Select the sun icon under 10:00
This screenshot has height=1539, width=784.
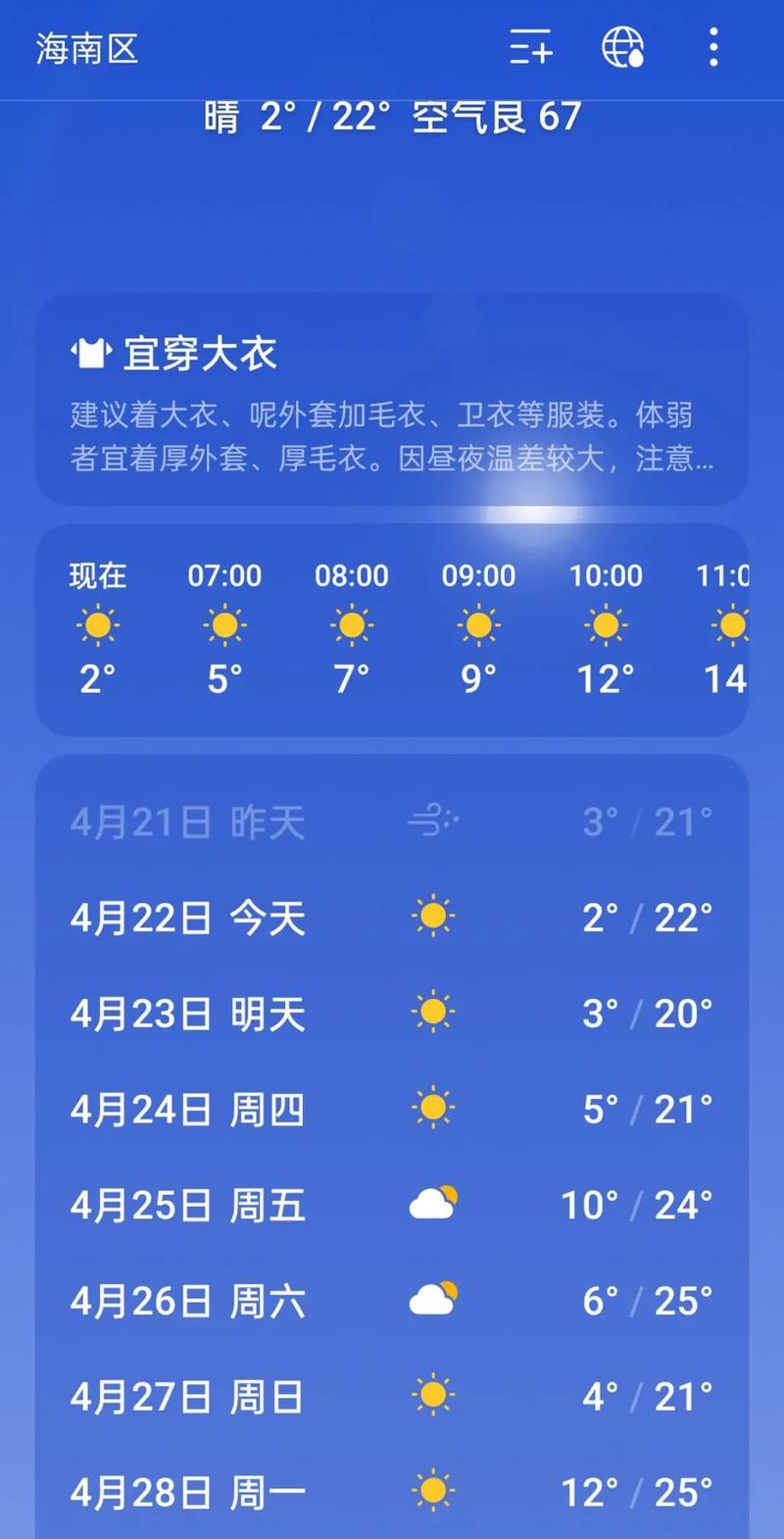click(x=605, y=624)
